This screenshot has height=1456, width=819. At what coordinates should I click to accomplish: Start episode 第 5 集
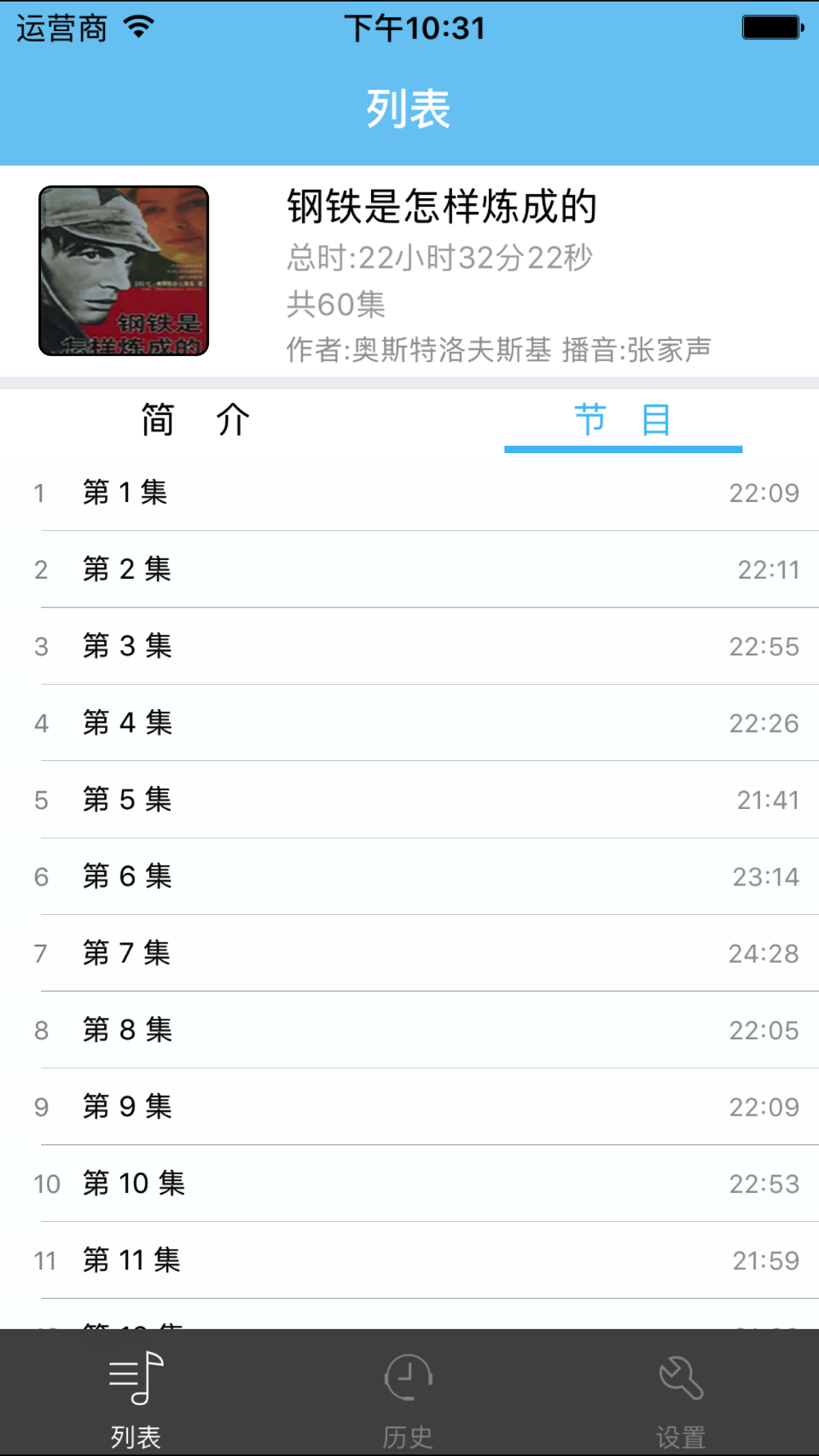click(x=409, y=799)
